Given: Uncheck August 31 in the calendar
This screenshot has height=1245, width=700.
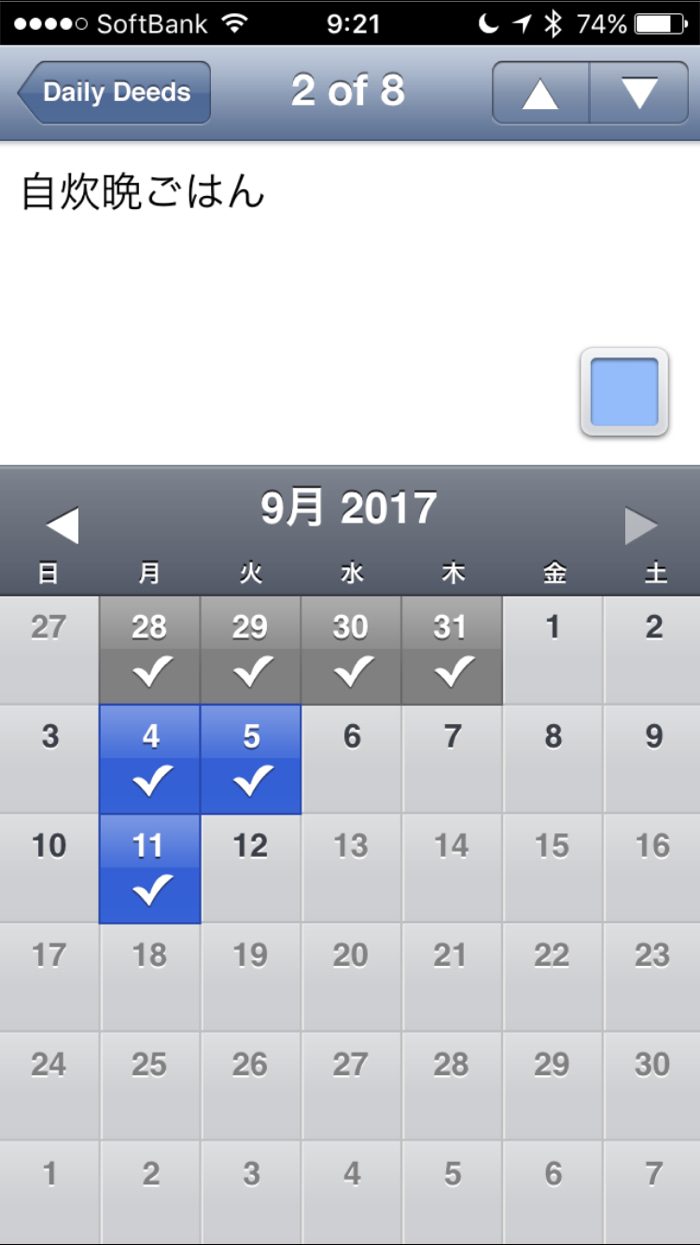Looking at the screenshot, I should 452,650.
